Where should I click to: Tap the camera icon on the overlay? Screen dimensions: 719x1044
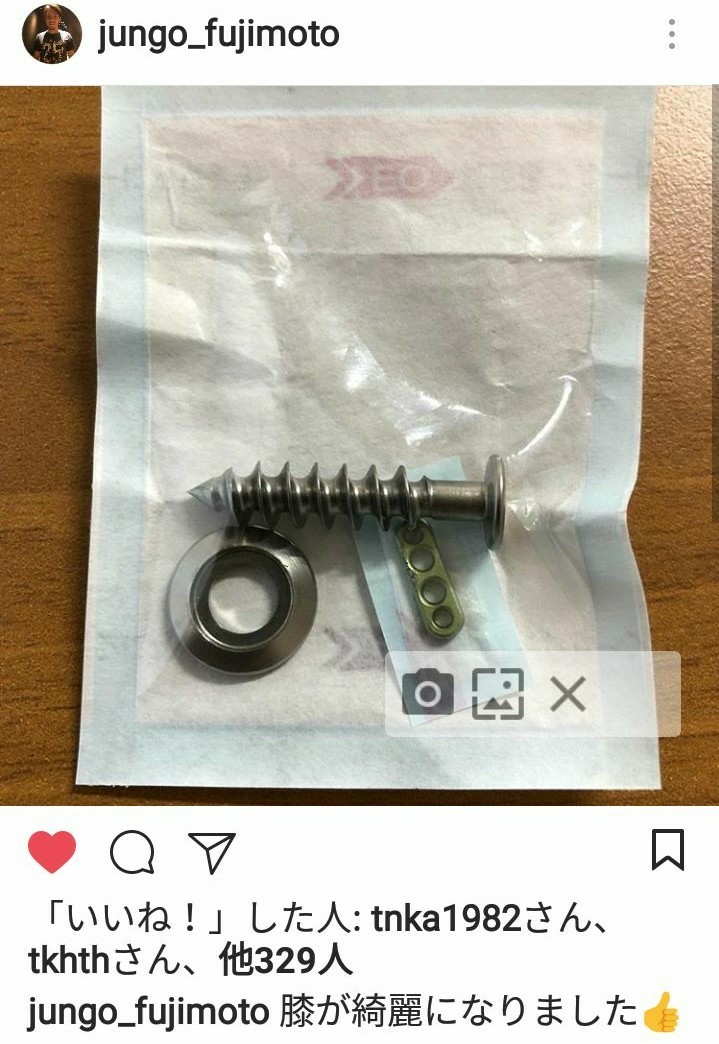(x=427, y=693)
